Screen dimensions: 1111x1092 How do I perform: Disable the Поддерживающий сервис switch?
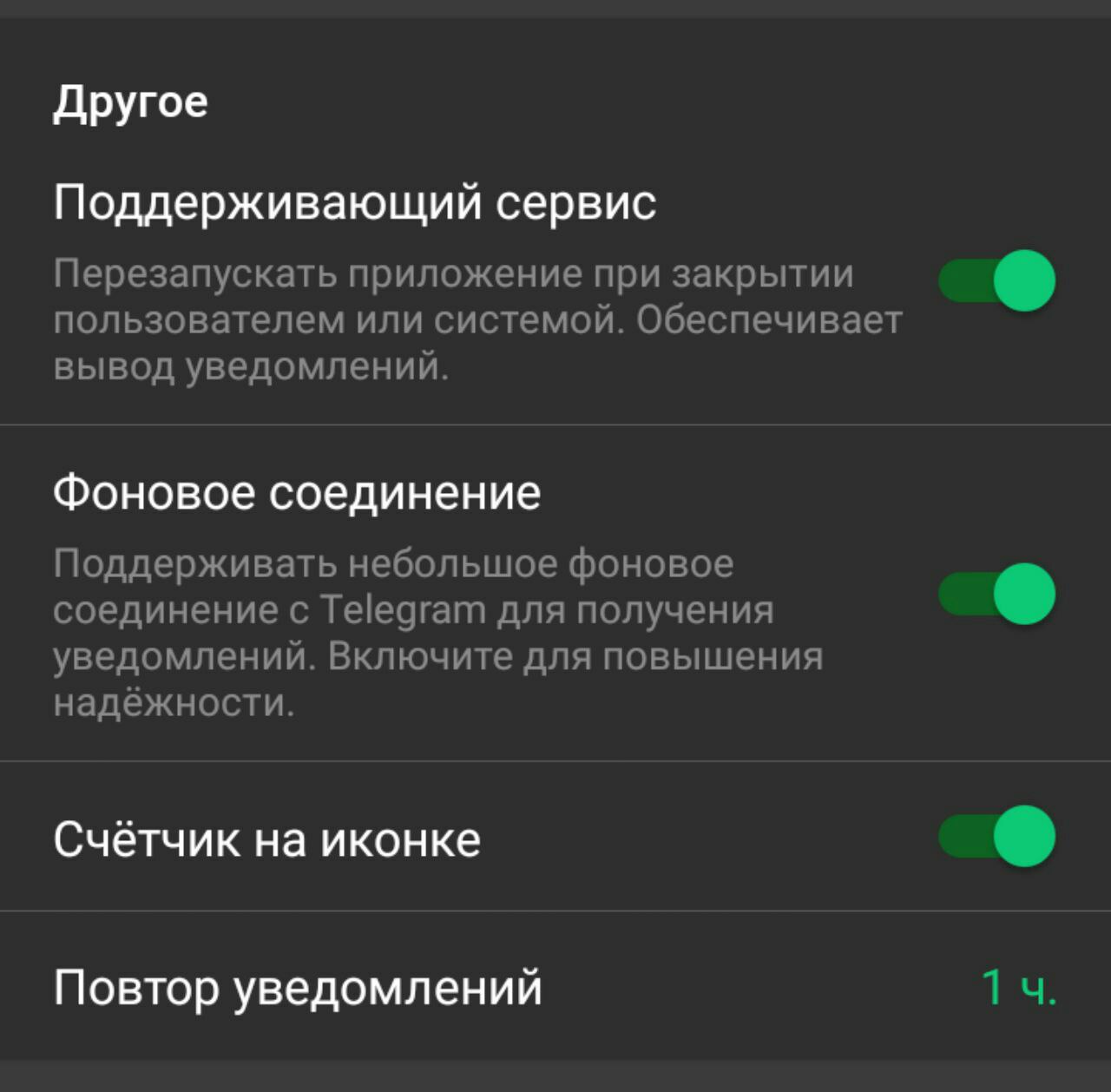point(996,280)
